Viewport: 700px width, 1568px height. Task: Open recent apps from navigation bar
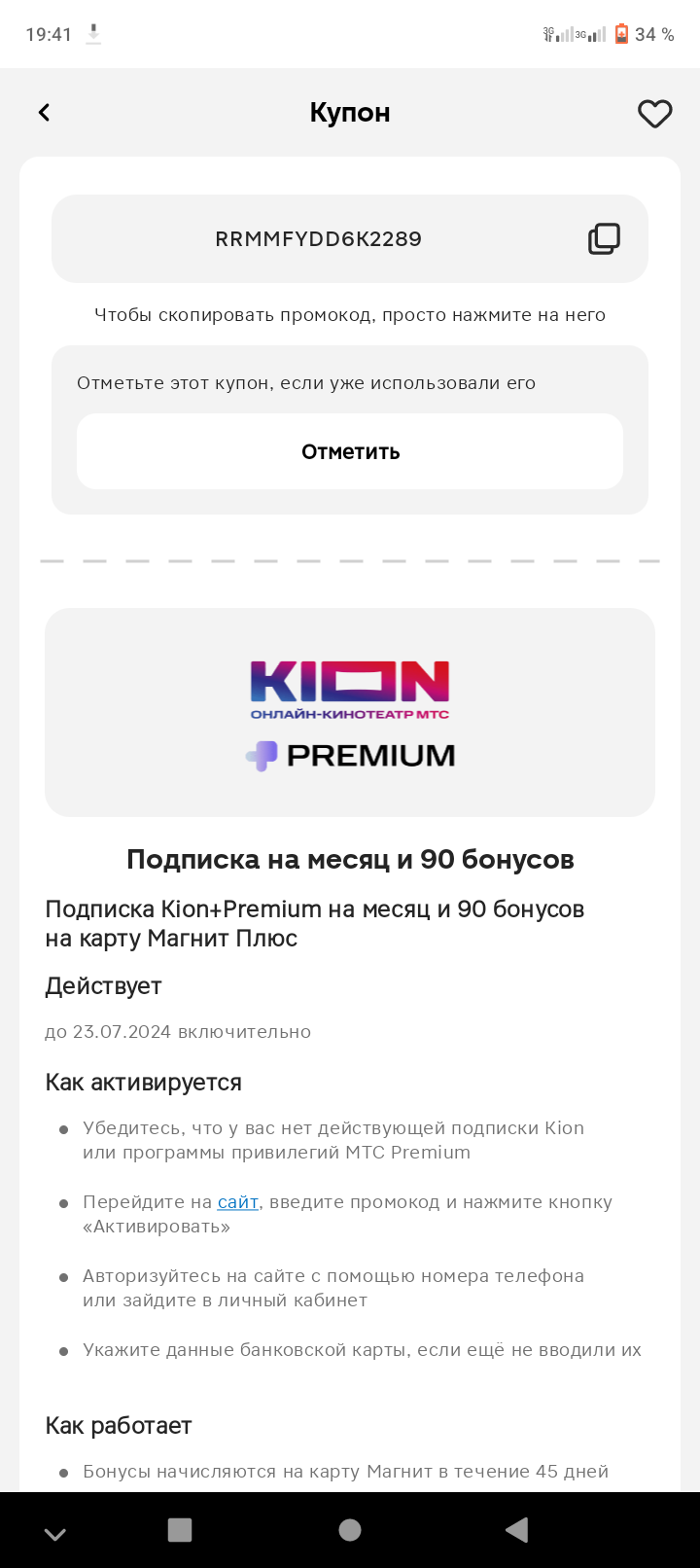coord(180,1530)
